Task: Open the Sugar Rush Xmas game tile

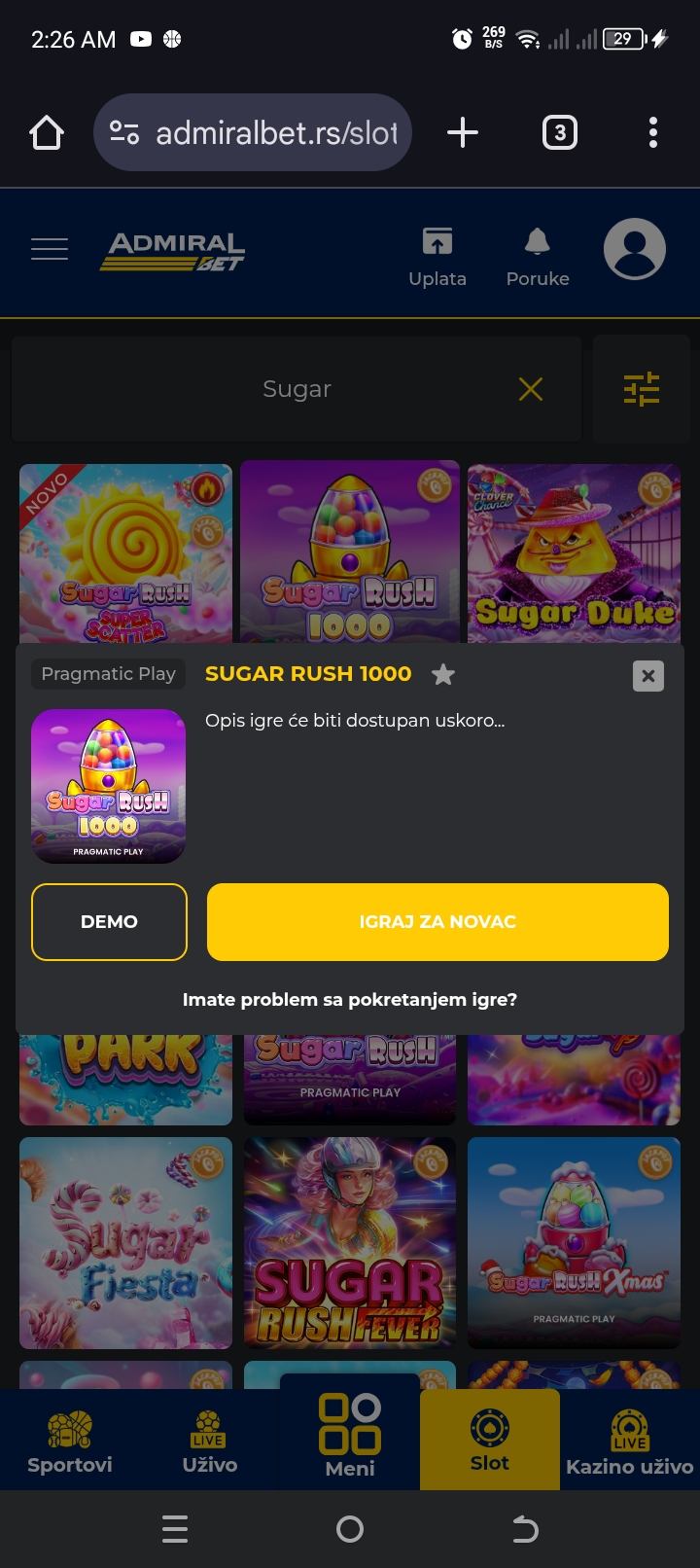Action: tap(574, 1242)
